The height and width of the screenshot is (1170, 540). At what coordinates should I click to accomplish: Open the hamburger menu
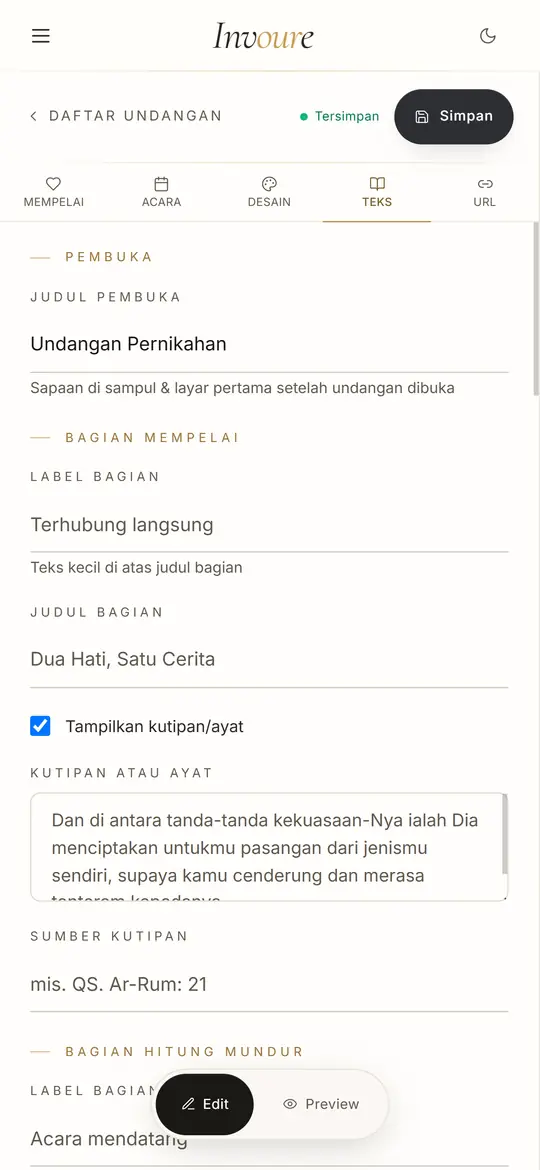pos(40,36)
